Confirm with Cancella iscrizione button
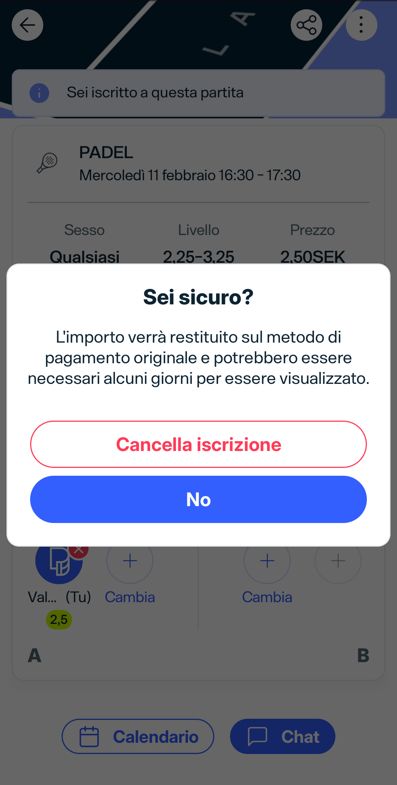The height and width of the screenshot is (785, 397). click(x=198, y=444)
